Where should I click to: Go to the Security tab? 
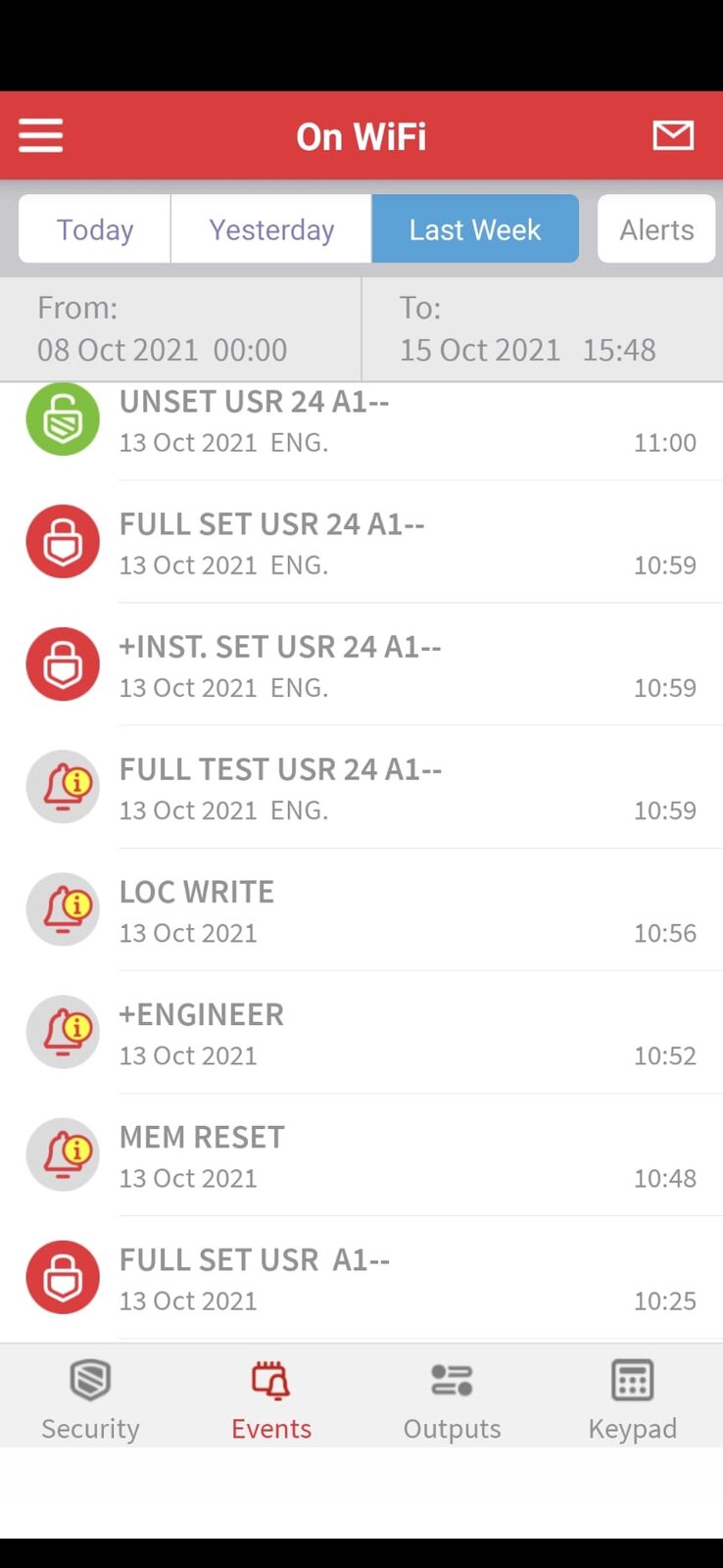(x=90, y=1399)
